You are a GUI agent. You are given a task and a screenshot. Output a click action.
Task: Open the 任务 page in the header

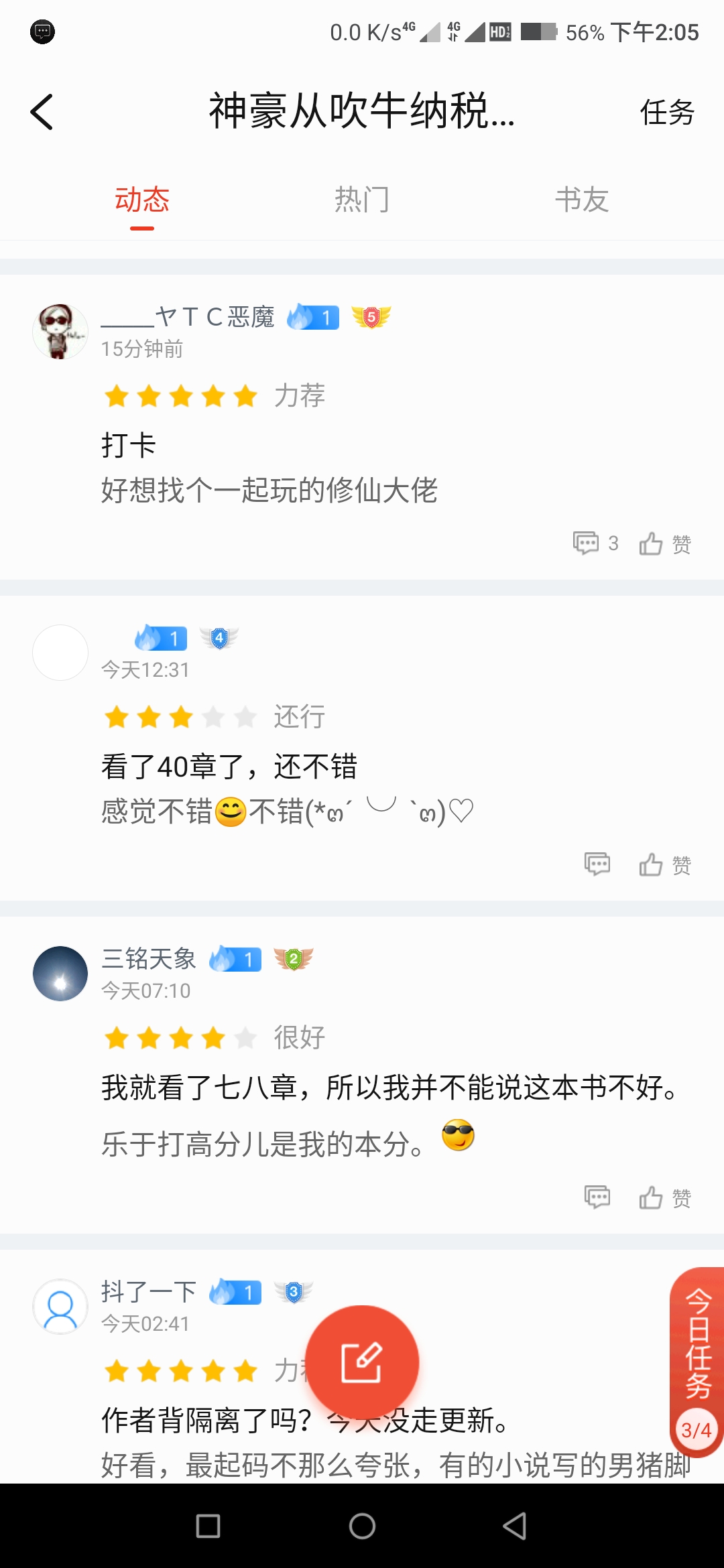pyautogui.click(x=666, y=113)
